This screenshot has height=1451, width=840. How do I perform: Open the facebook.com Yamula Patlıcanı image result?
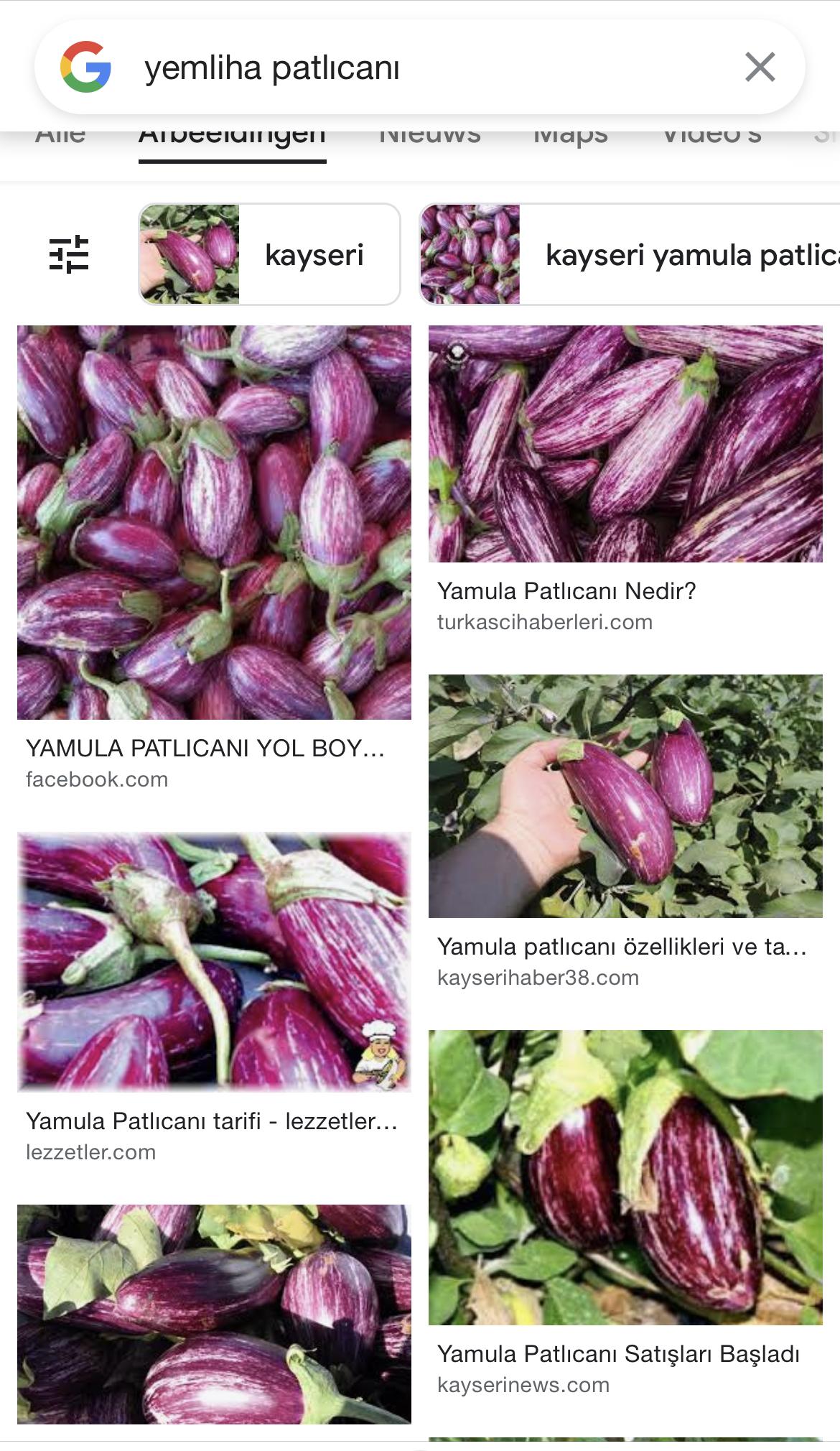(214, 522)
